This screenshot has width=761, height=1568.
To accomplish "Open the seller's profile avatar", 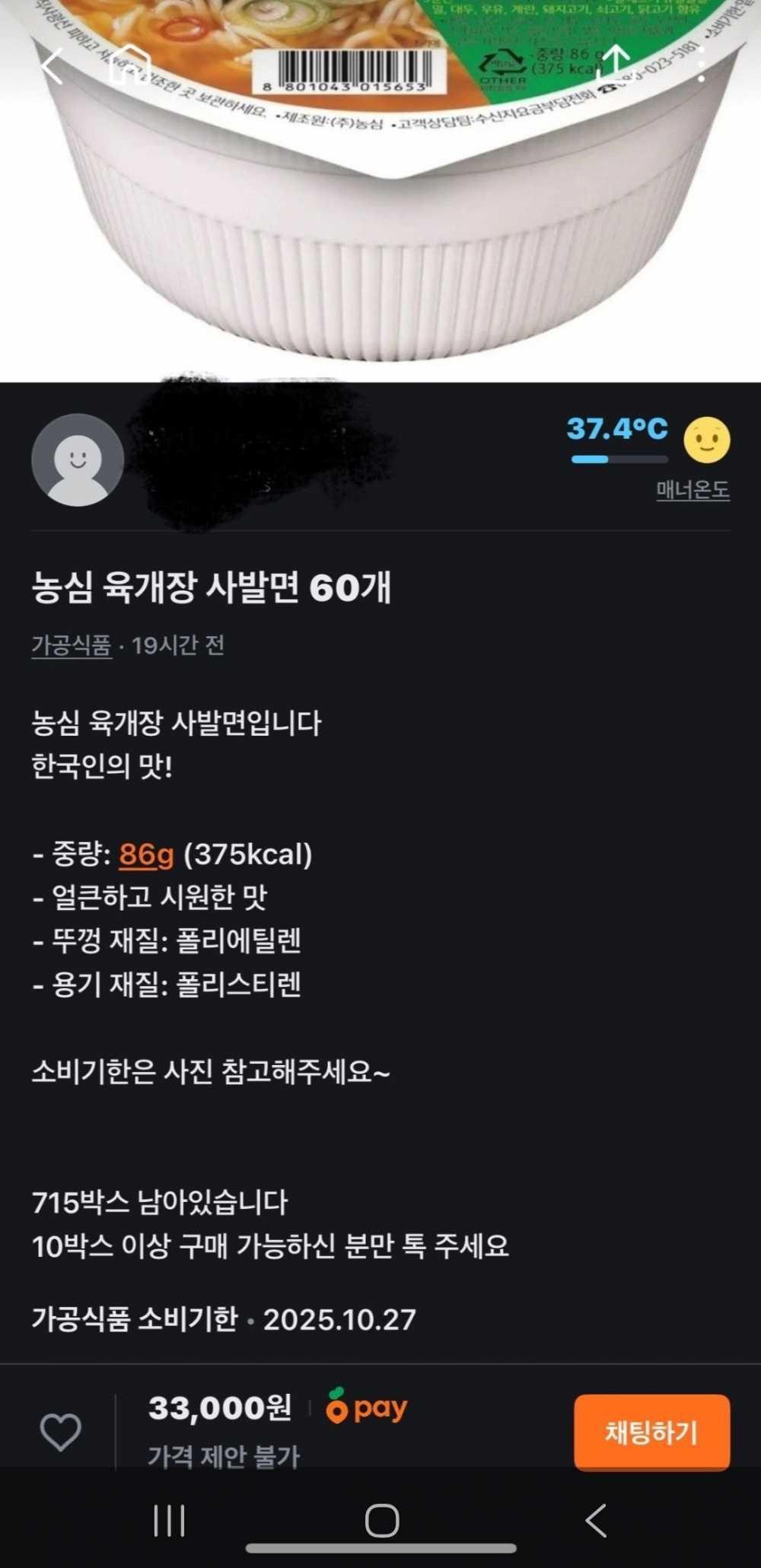I will 78,460.
